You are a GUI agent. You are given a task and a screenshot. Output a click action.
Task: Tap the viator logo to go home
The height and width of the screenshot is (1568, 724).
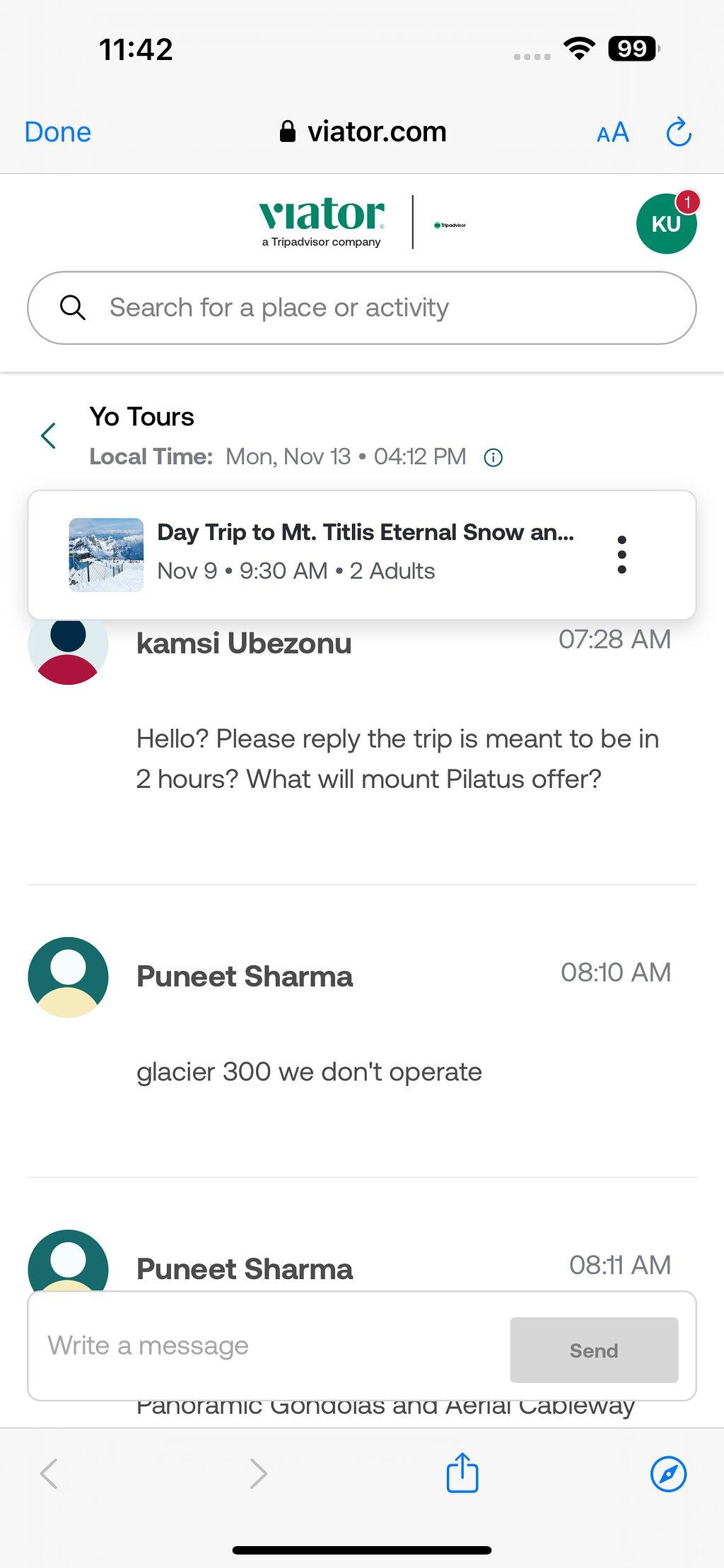click(322, 222)
